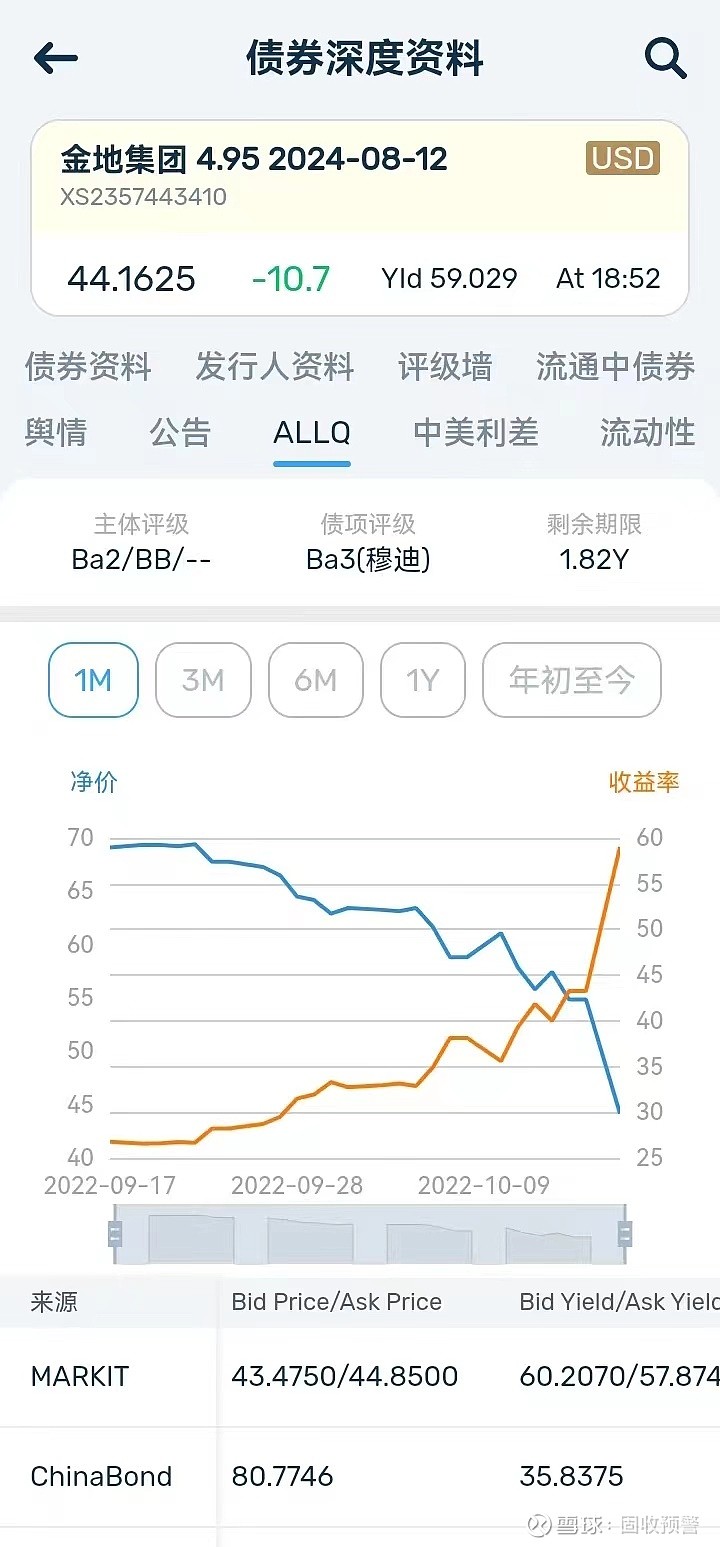
Task: Select the 1M chart range
Action: [x=93, y=680]
